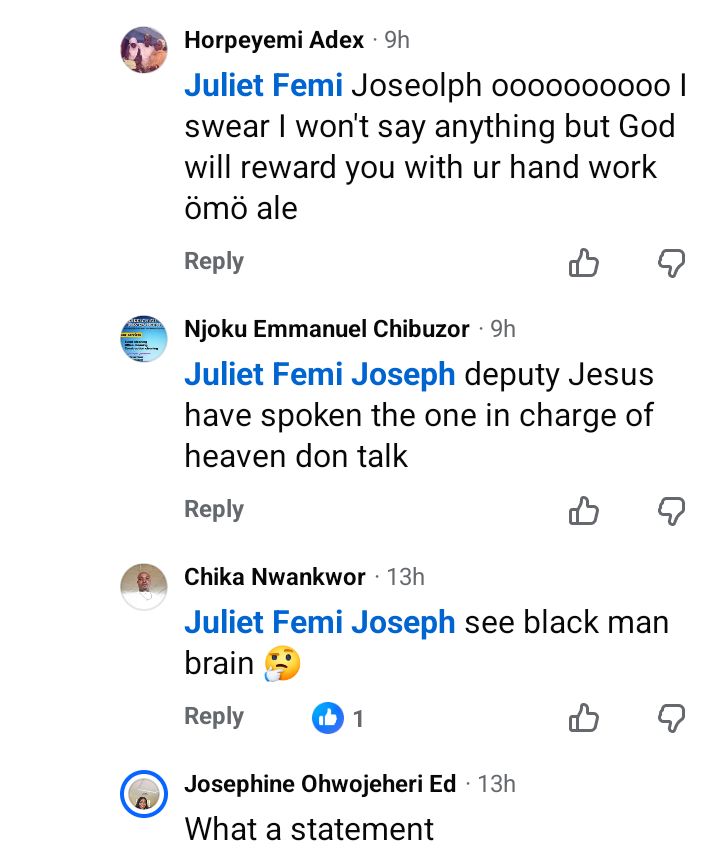Screen dimensions: 720x867
Task: Dislike Njoku Emmanuel Chibuzor's comment
Action: click(x=671, y=511)
